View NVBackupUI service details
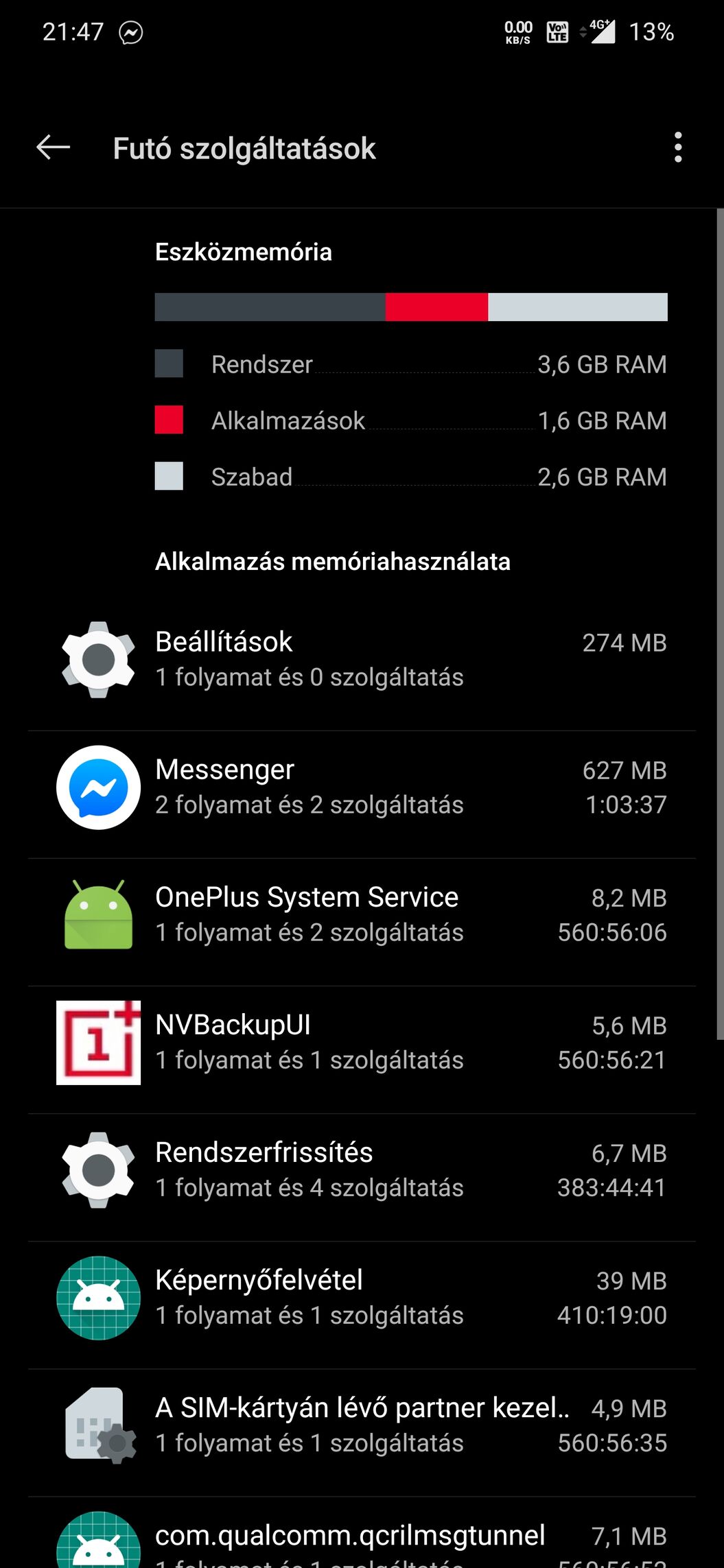724x1568 pixels. pyautogui.click(x=362, y=1043)
